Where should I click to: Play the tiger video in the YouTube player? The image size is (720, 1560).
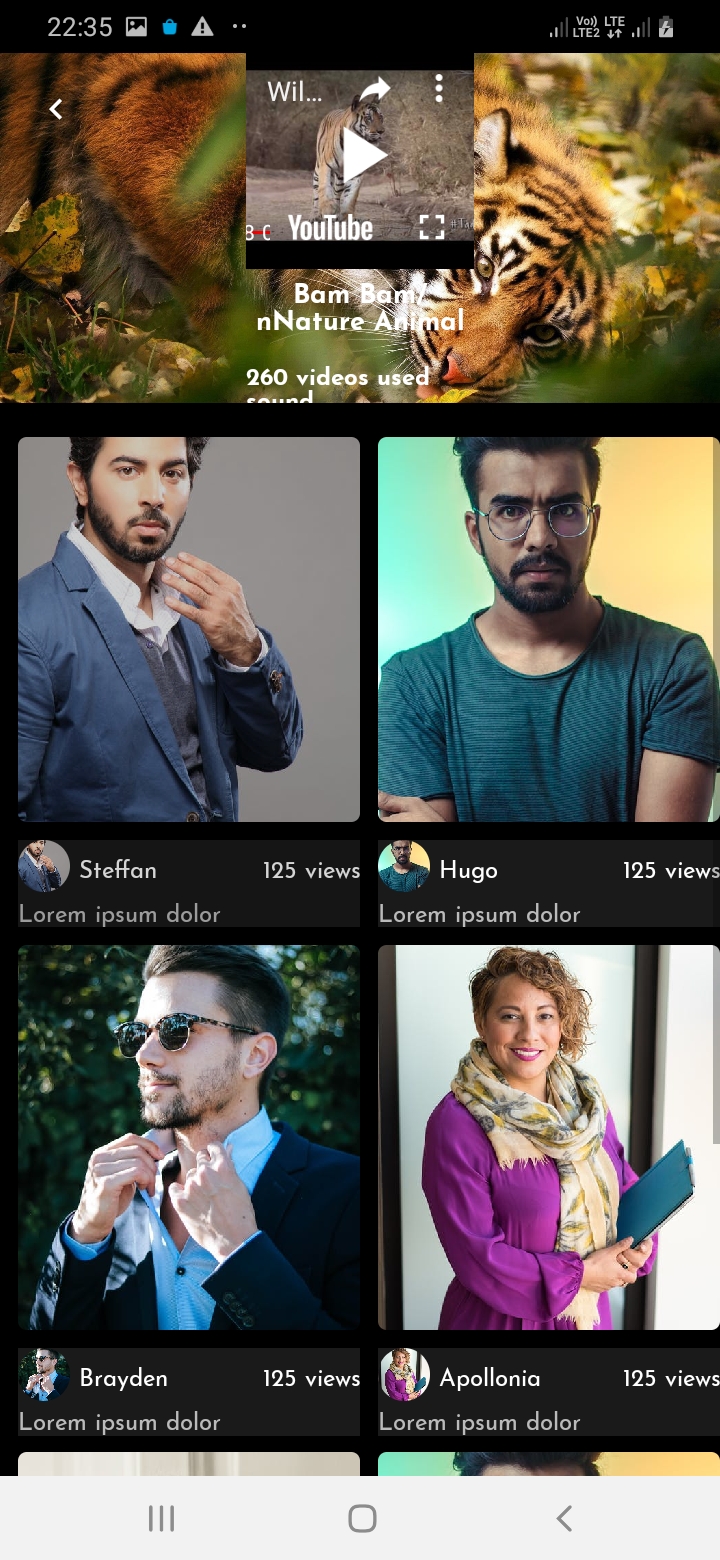point(360,155)
